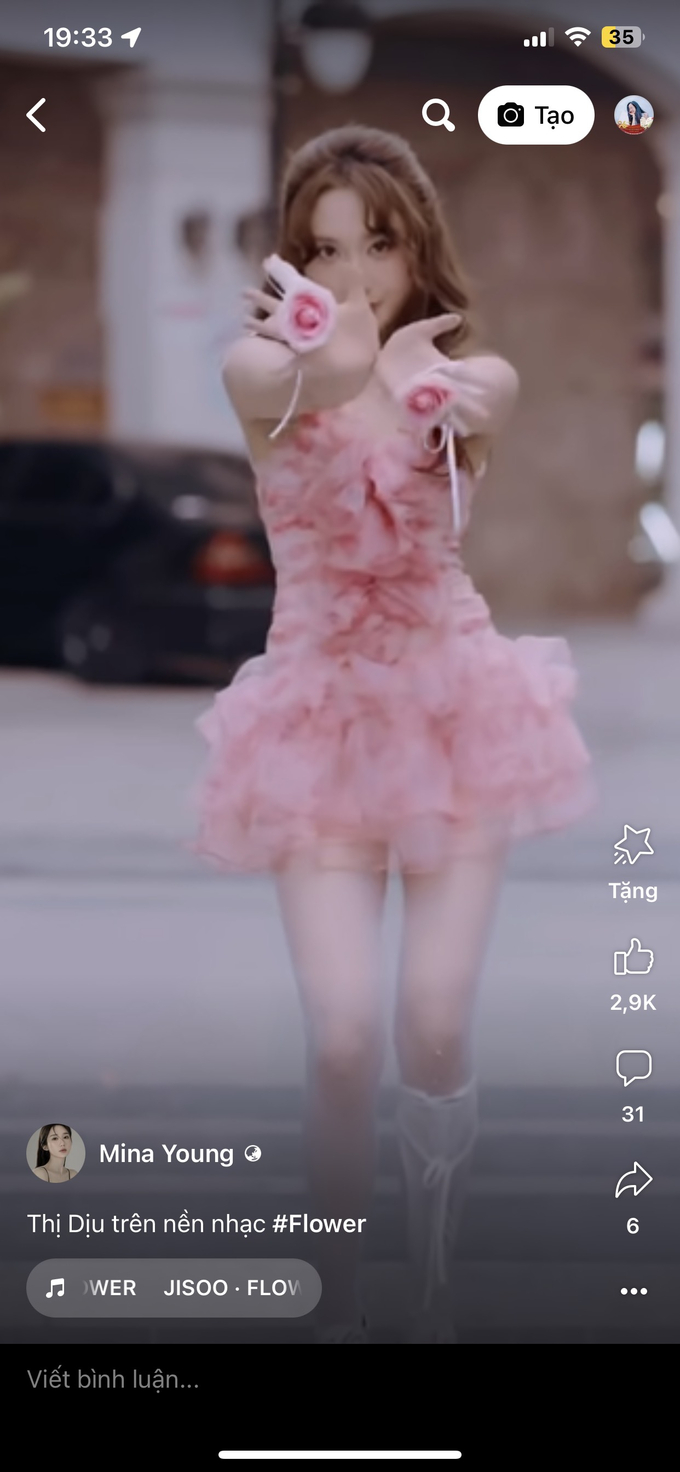Open the JISOO · FLOWER audio chip
This screenshot has width=680, height=1472.
click(174, 1288)
